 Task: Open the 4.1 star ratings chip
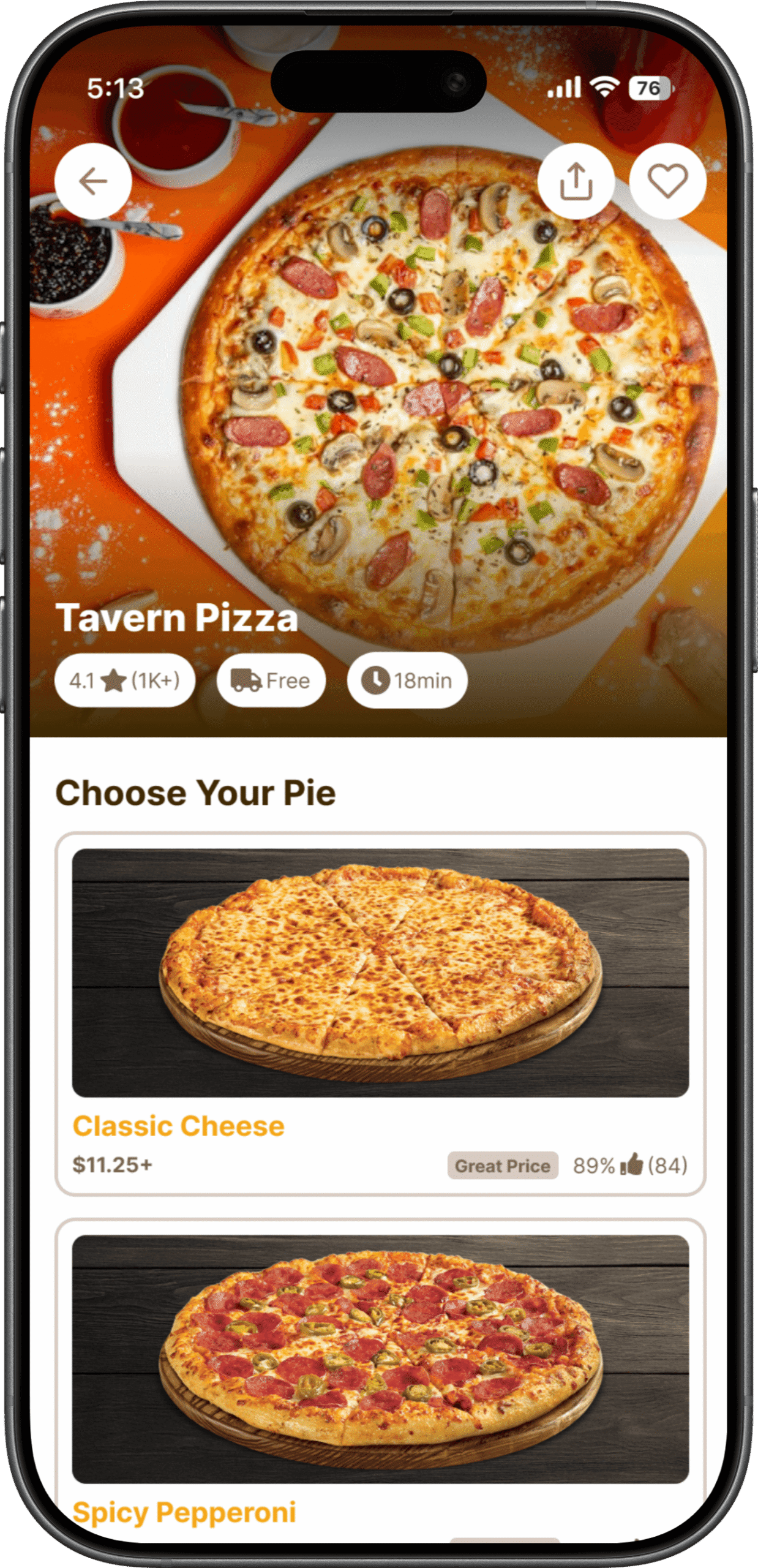[x=125, y=680]
